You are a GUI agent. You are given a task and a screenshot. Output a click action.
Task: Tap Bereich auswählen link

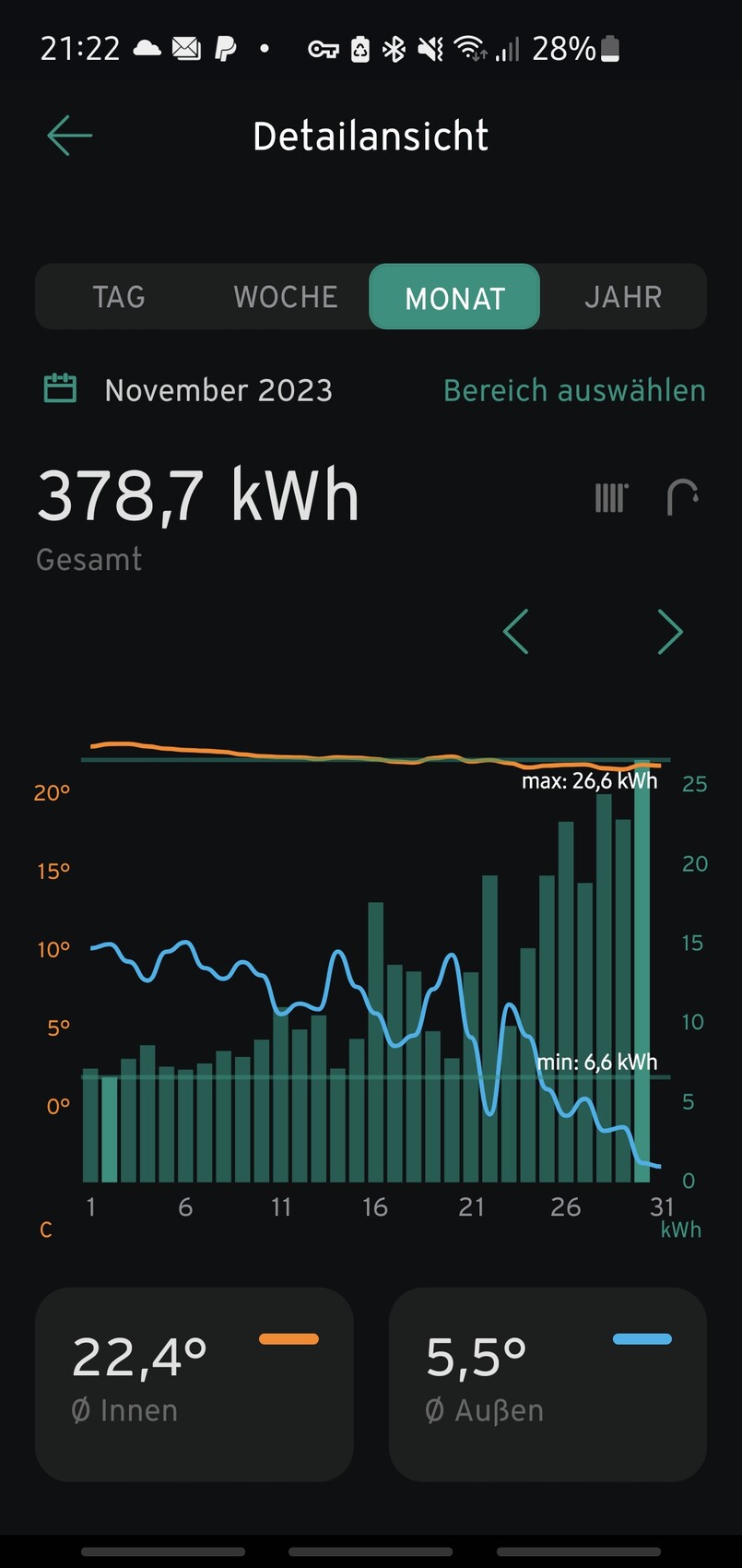coord(574,390)
